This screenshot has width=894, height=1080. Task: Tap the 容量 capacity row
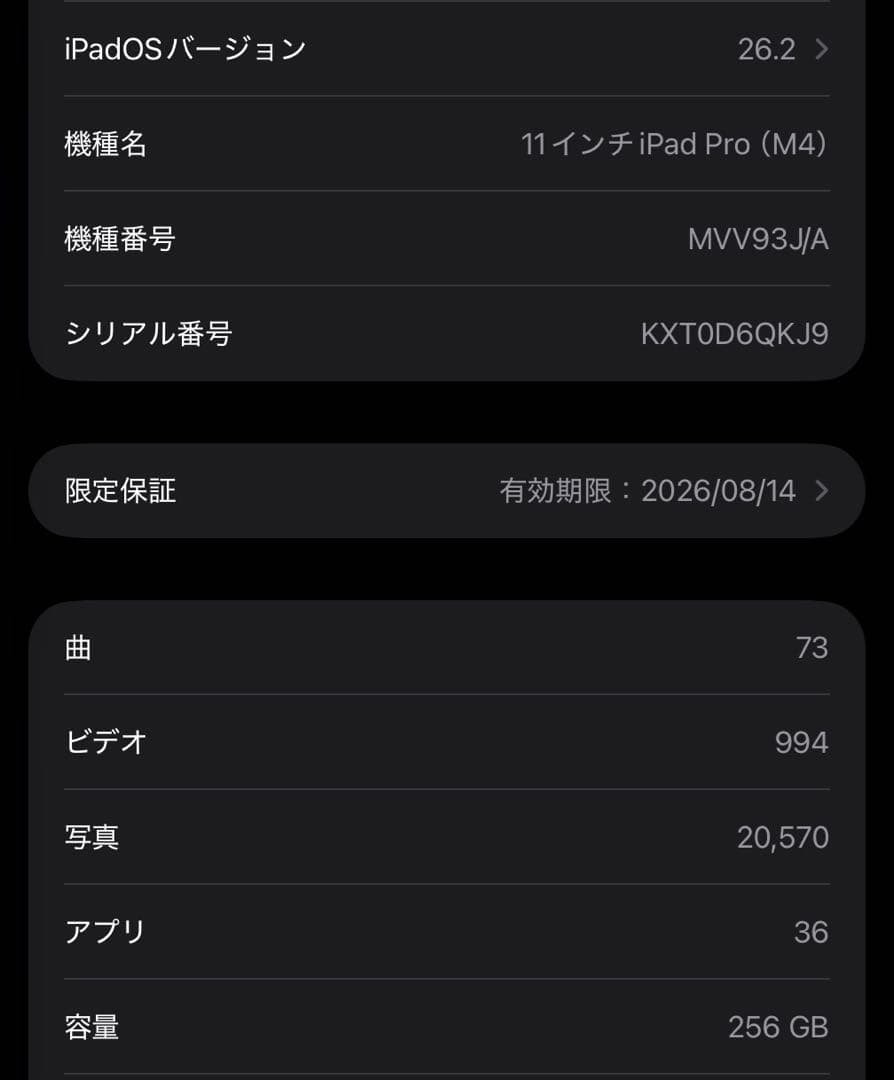pyautogui.click(x=447, y=1027)
